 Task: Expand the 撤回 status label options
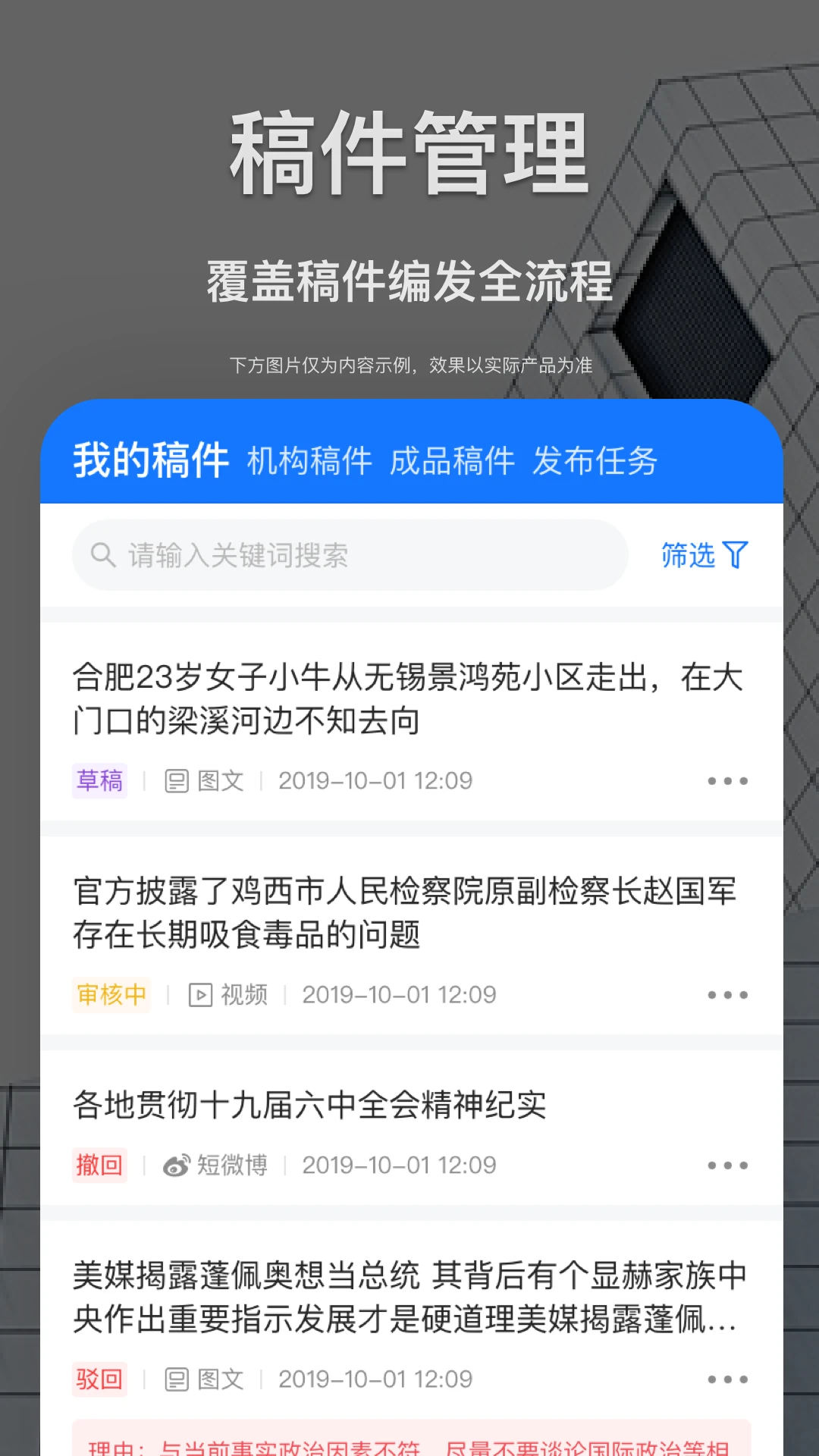coord(99,1165)
